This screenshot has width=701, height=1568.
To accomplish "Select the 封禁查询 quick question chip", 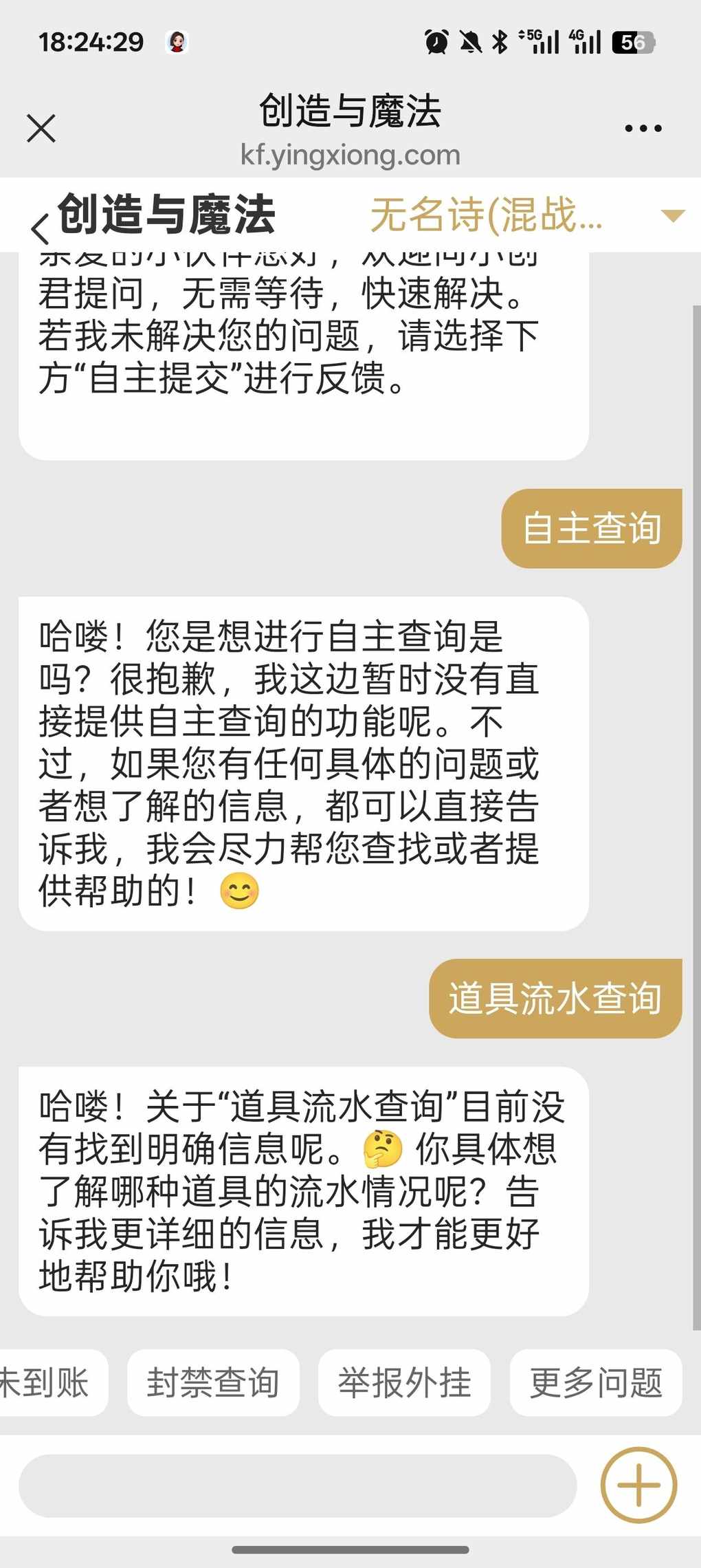I will pyautogui.click(x=213, y=1382).
